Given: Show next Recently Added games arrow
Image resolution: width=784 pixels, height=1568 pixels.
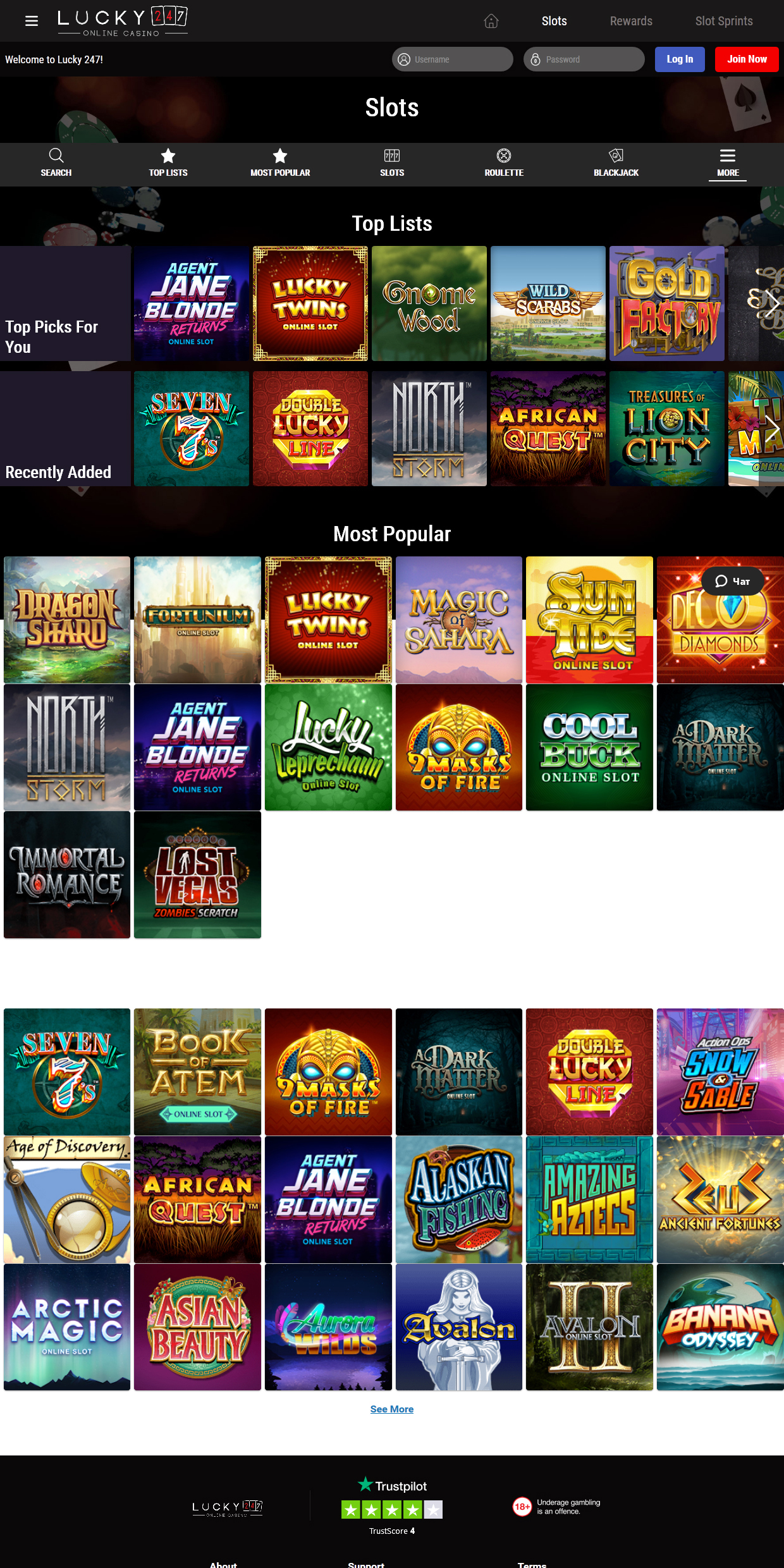Looking at the screenshot, I should pyautogui.click(x=772, y=429).
